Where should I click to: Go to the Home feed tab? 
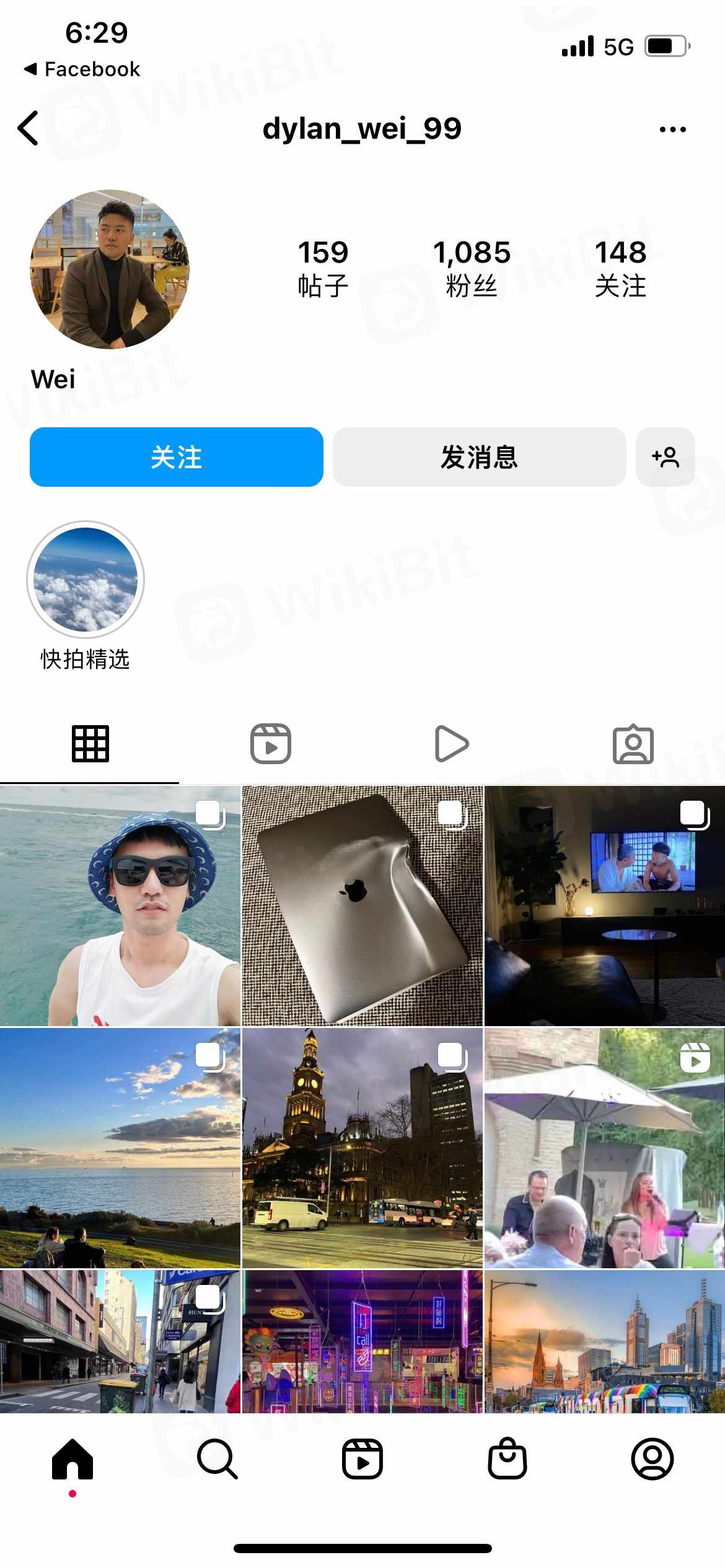(x=72, y=1459)
